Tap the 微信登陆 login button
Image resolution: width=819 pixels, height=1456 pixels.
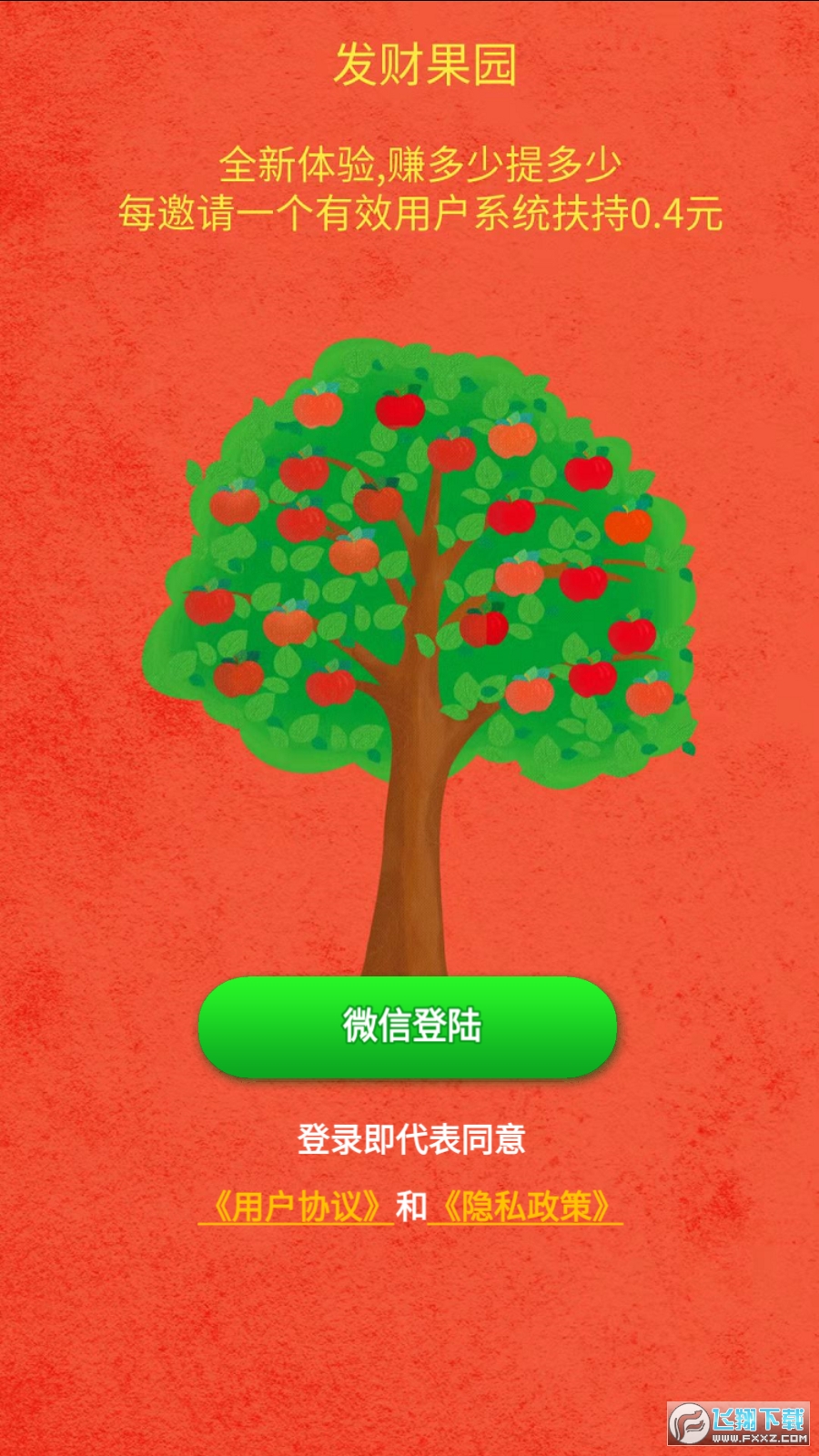point(408,1026)
